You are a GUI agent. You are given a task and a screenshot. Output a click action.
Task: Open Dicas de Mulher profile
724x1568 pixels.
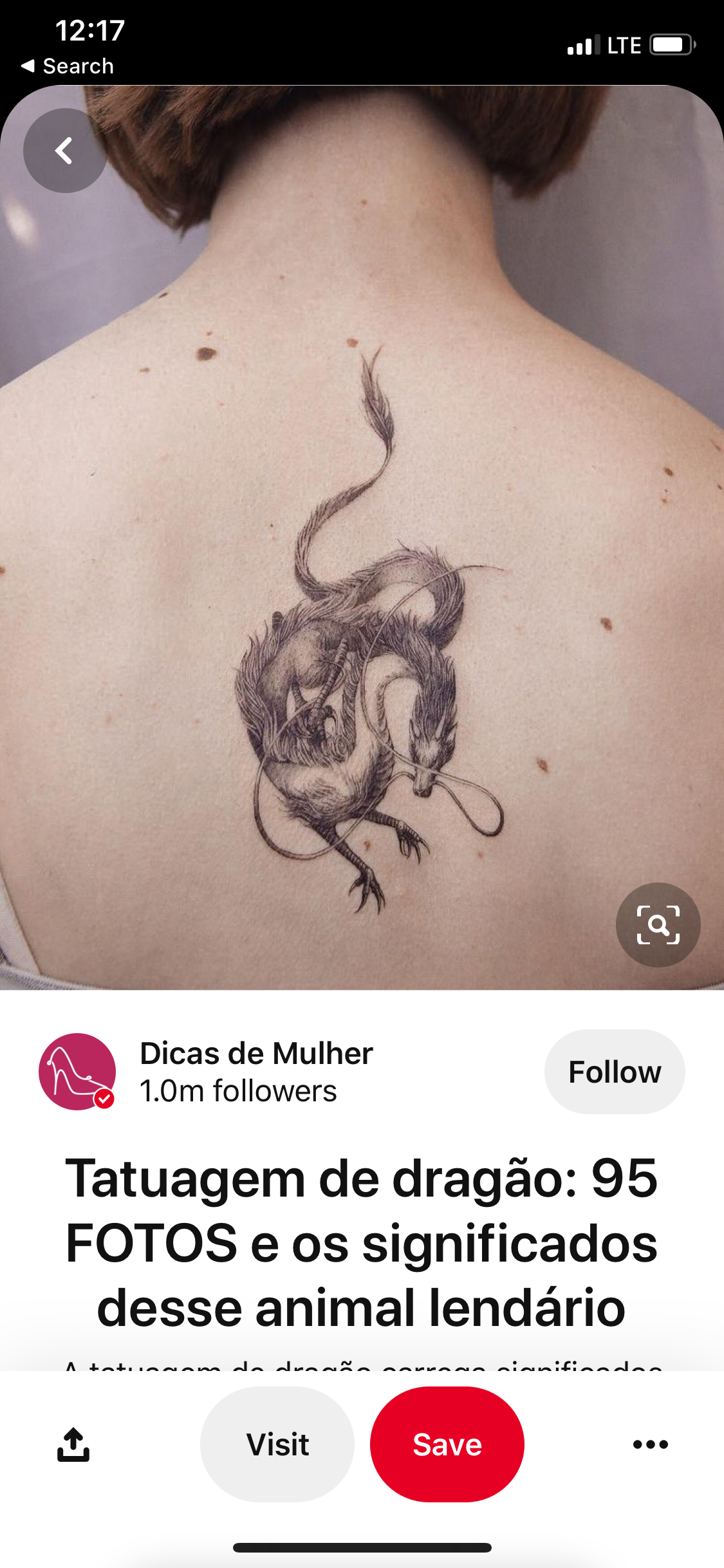coord(77,1072)
